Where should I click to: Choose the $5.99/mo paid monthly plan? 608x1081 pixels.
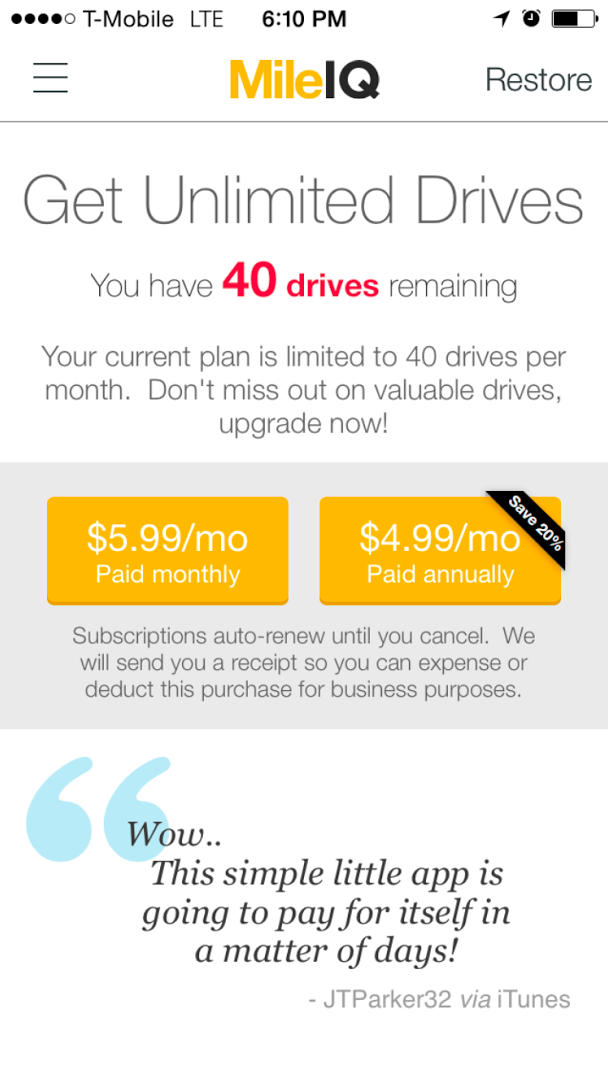pyautogui.click(x=168, y=551)
